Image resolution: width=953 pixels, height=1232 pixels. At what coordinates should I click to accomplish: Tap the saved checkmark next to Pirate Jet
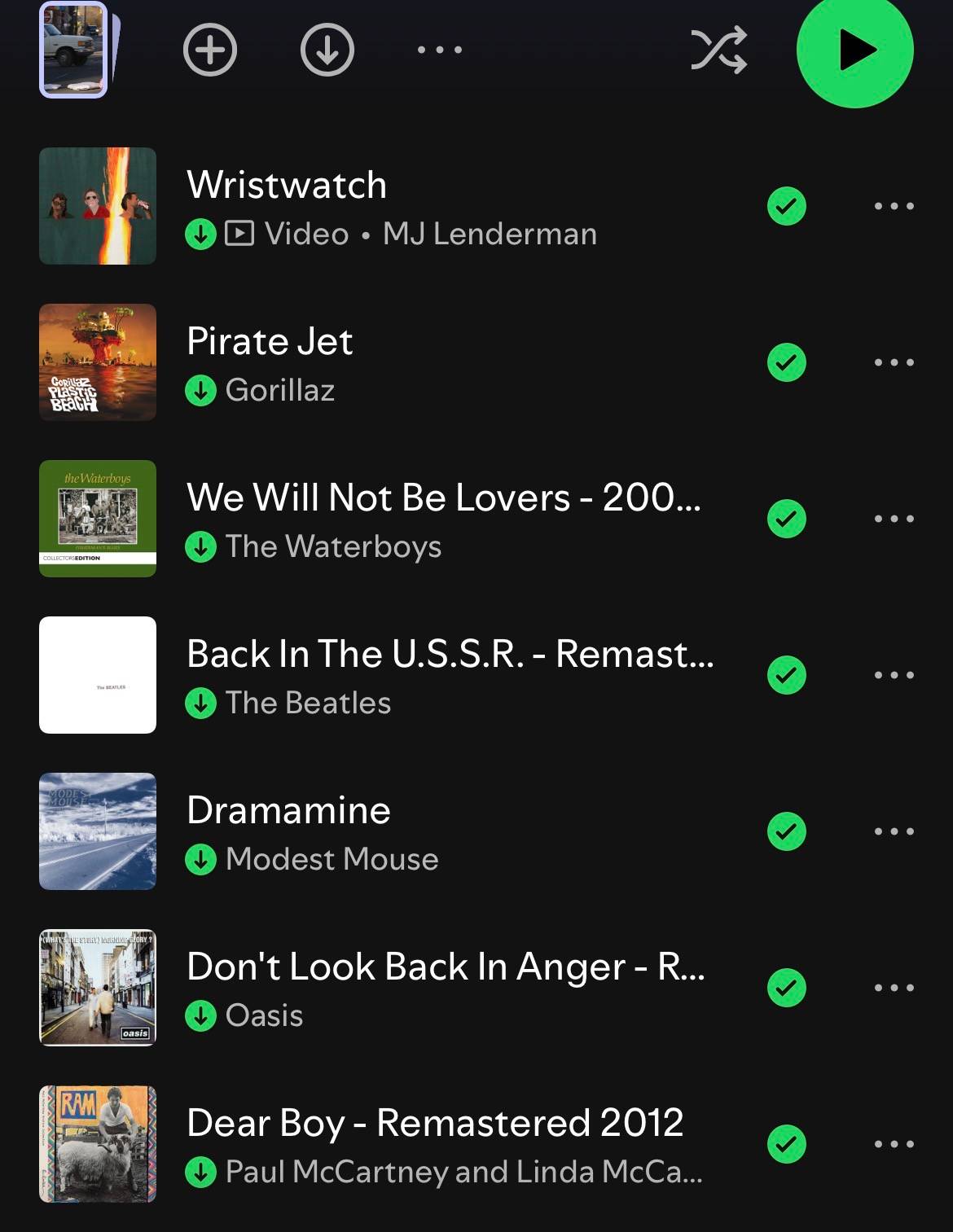(787, 362)
